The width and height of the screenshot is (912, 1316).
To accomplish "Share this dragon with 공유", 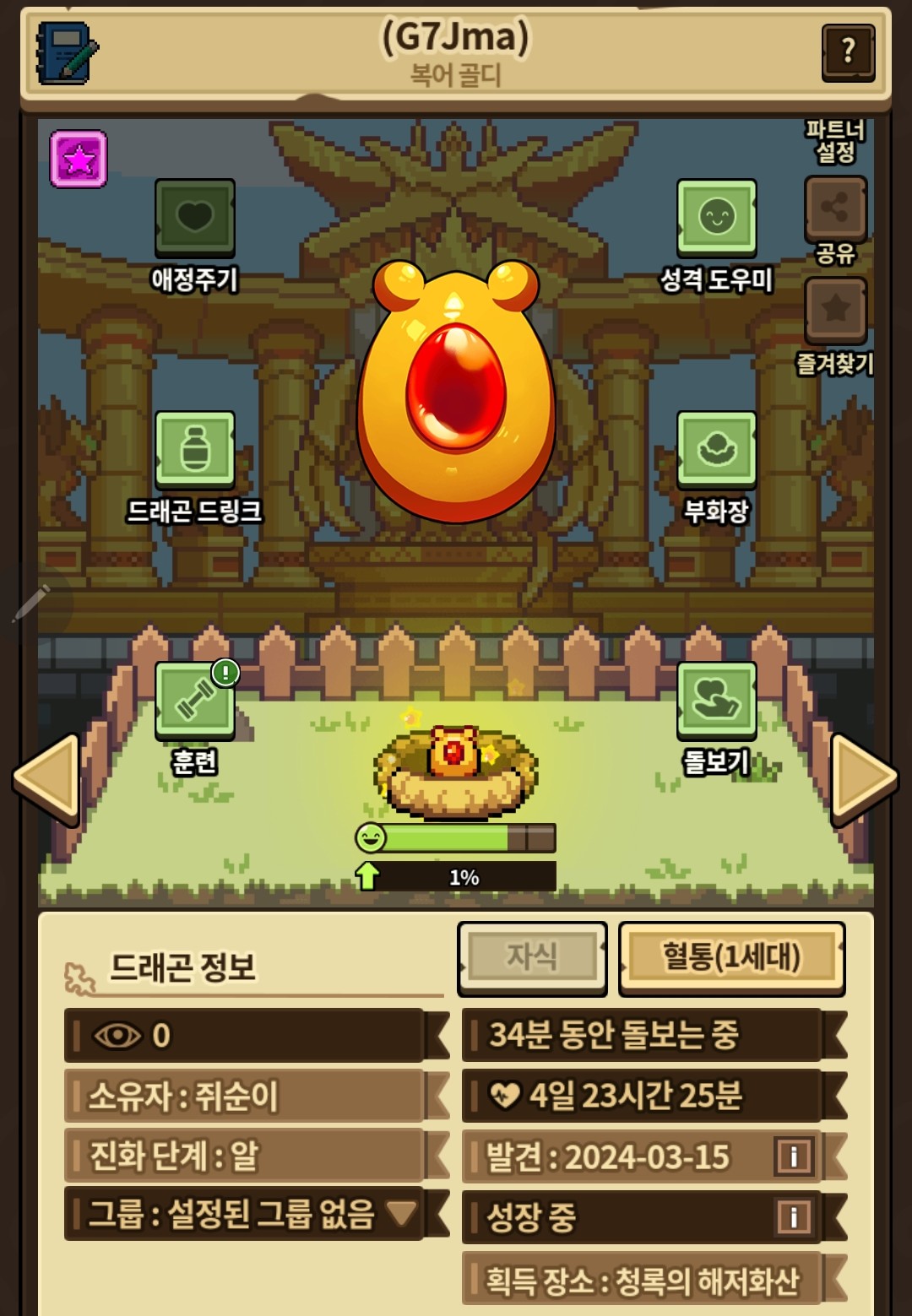I will (x=835, y=208).
